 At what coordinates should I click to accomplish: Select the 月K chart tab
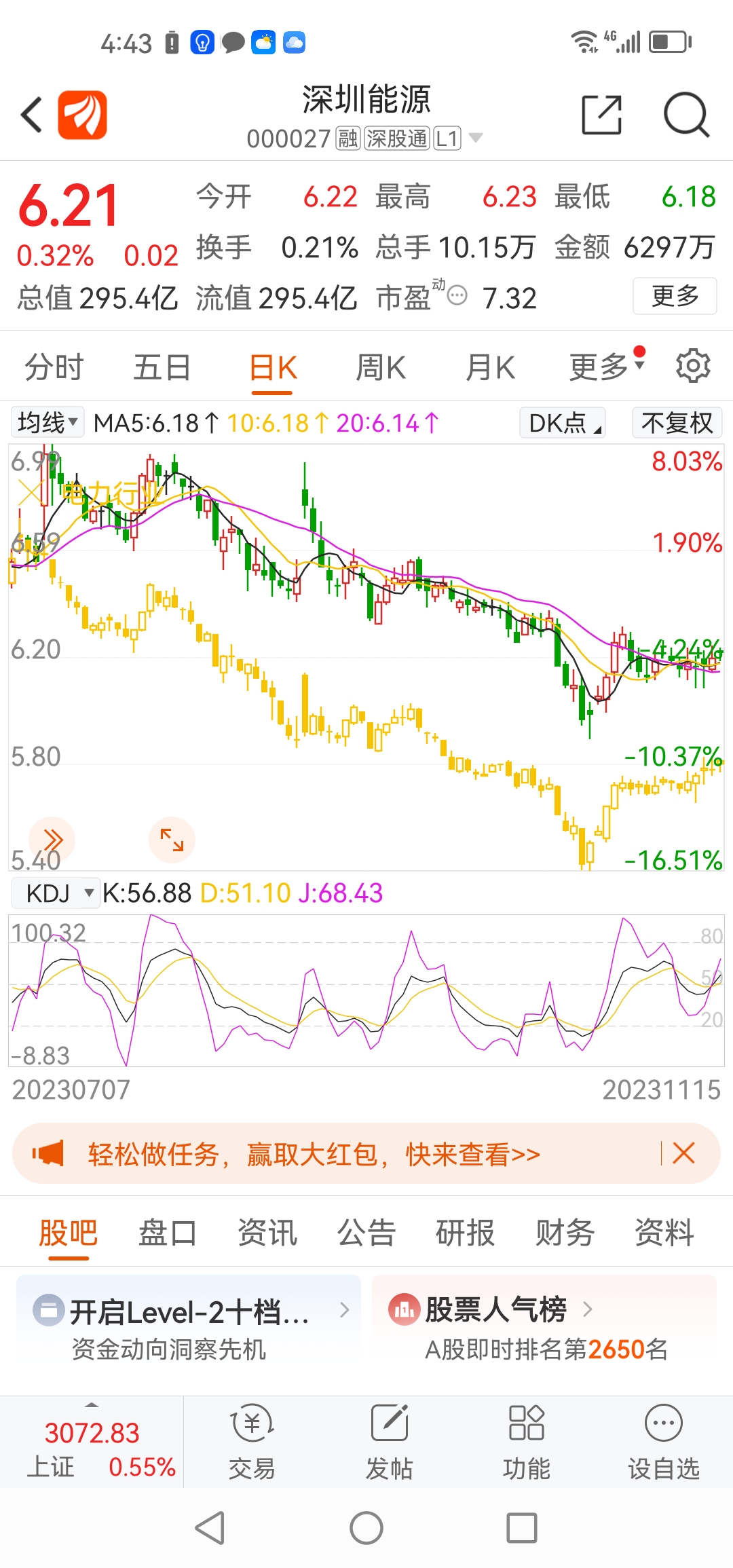click(490, 367)
